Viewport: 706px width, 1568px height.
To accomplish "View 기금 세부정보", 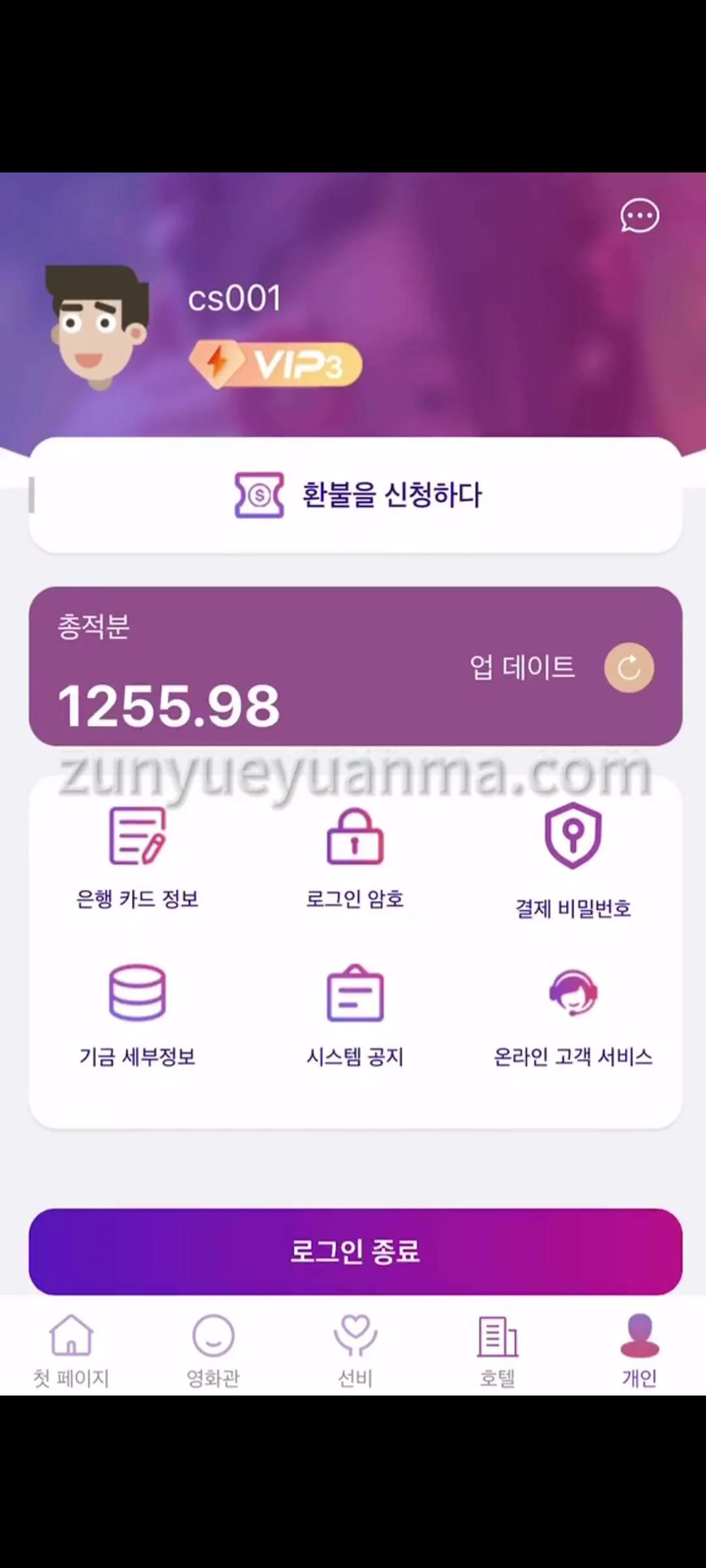I will click(x=137, y=1014).
